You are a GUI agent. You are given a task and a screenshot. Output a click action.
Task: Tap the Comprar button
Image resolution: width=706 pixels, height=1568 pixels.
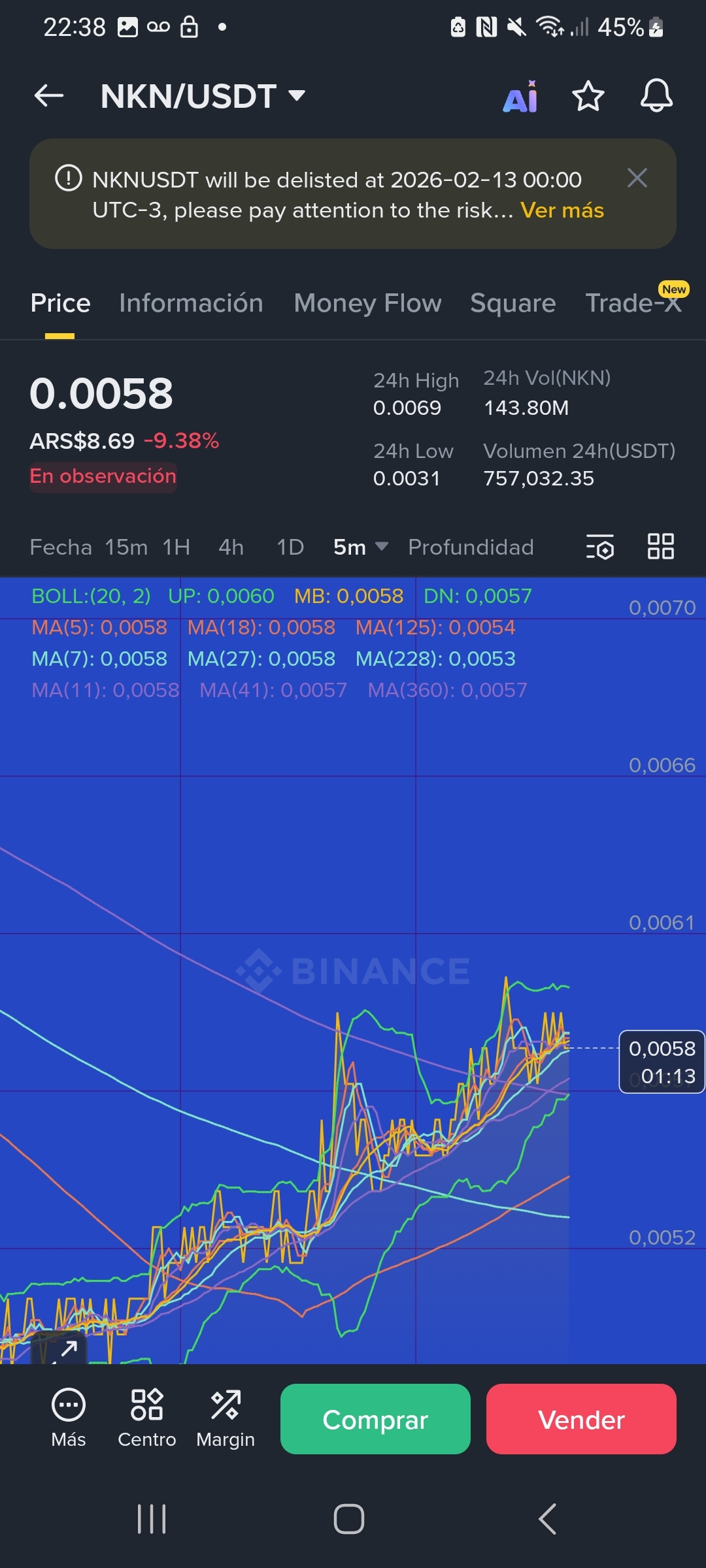(x=375, y=1419)
